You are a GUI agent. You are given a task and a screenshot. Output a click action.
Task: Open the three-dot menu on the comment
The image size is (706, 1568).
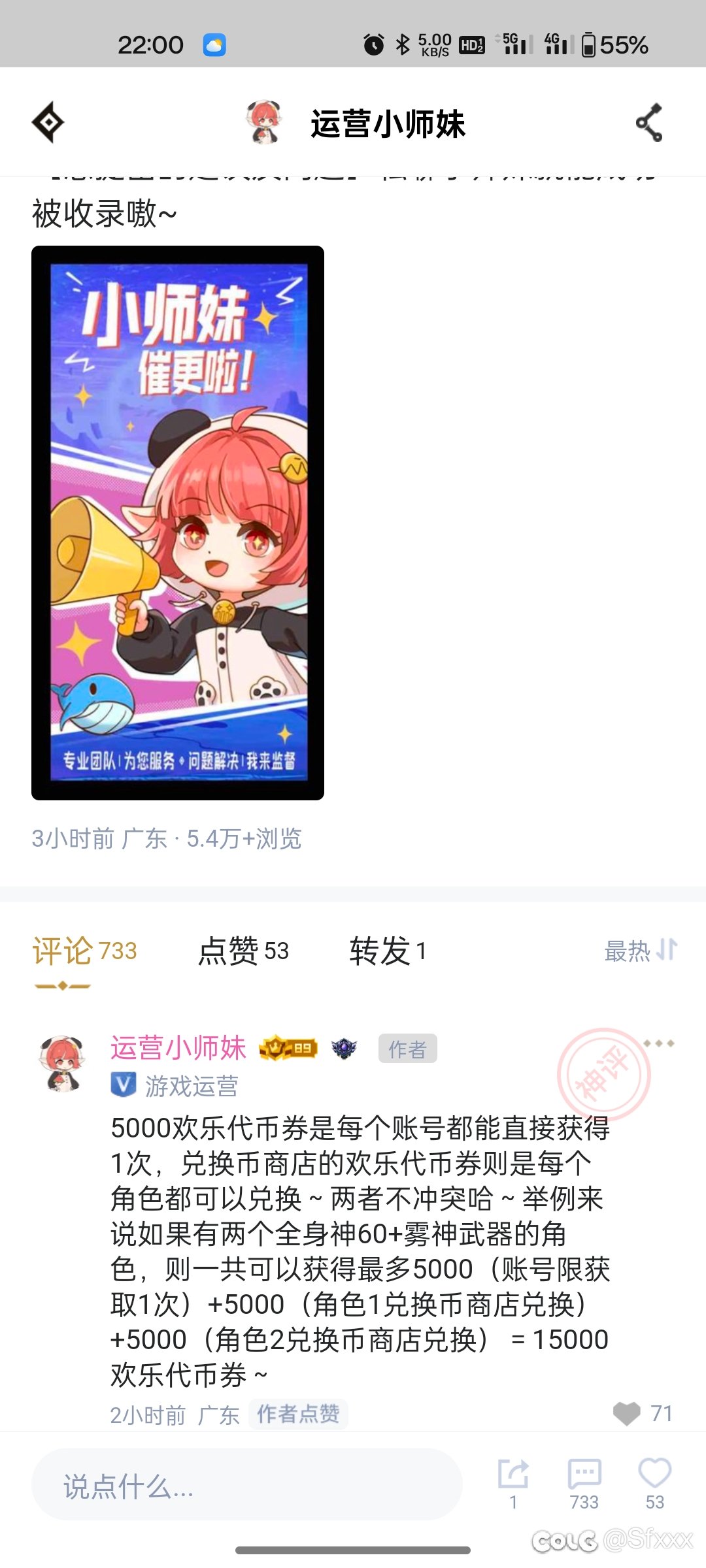658,1044
